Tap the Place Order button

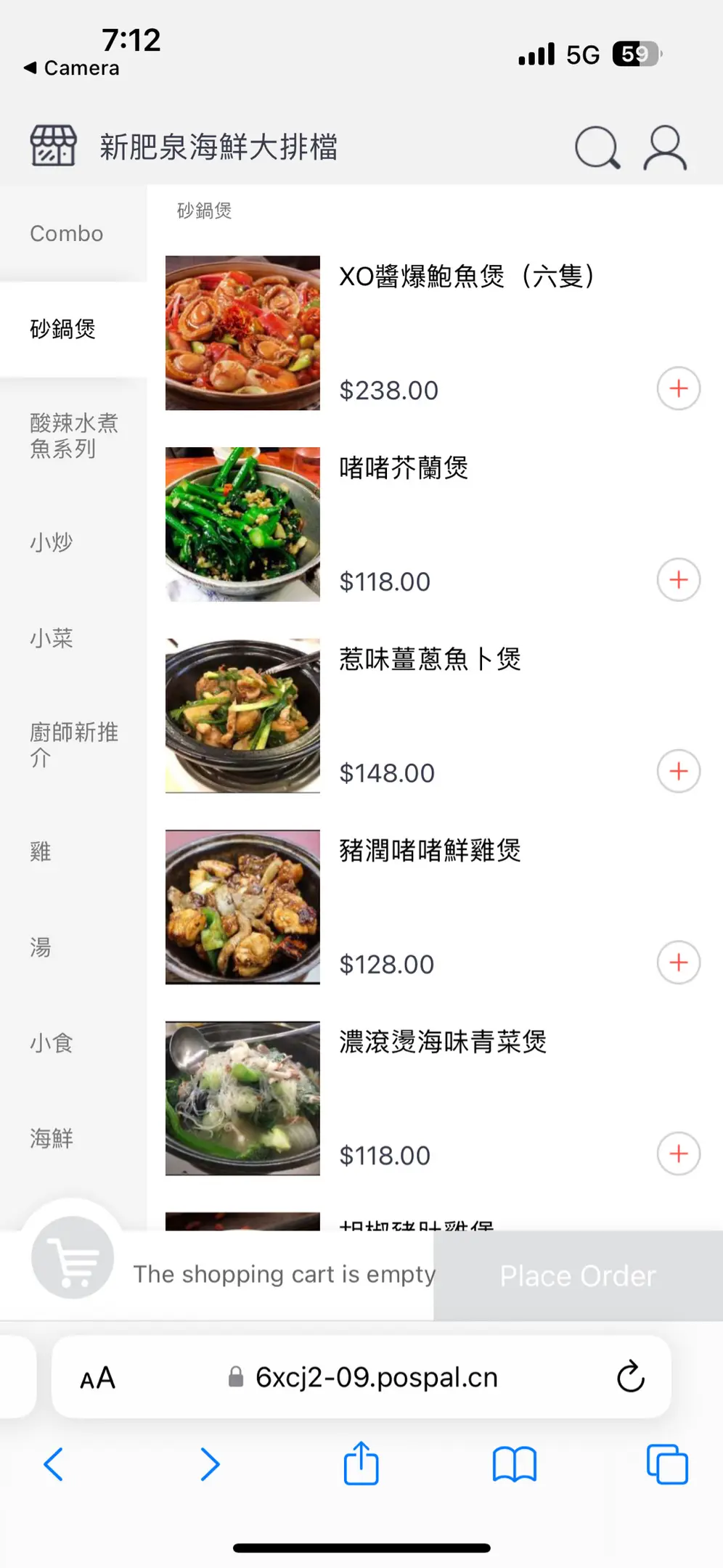578,1275
